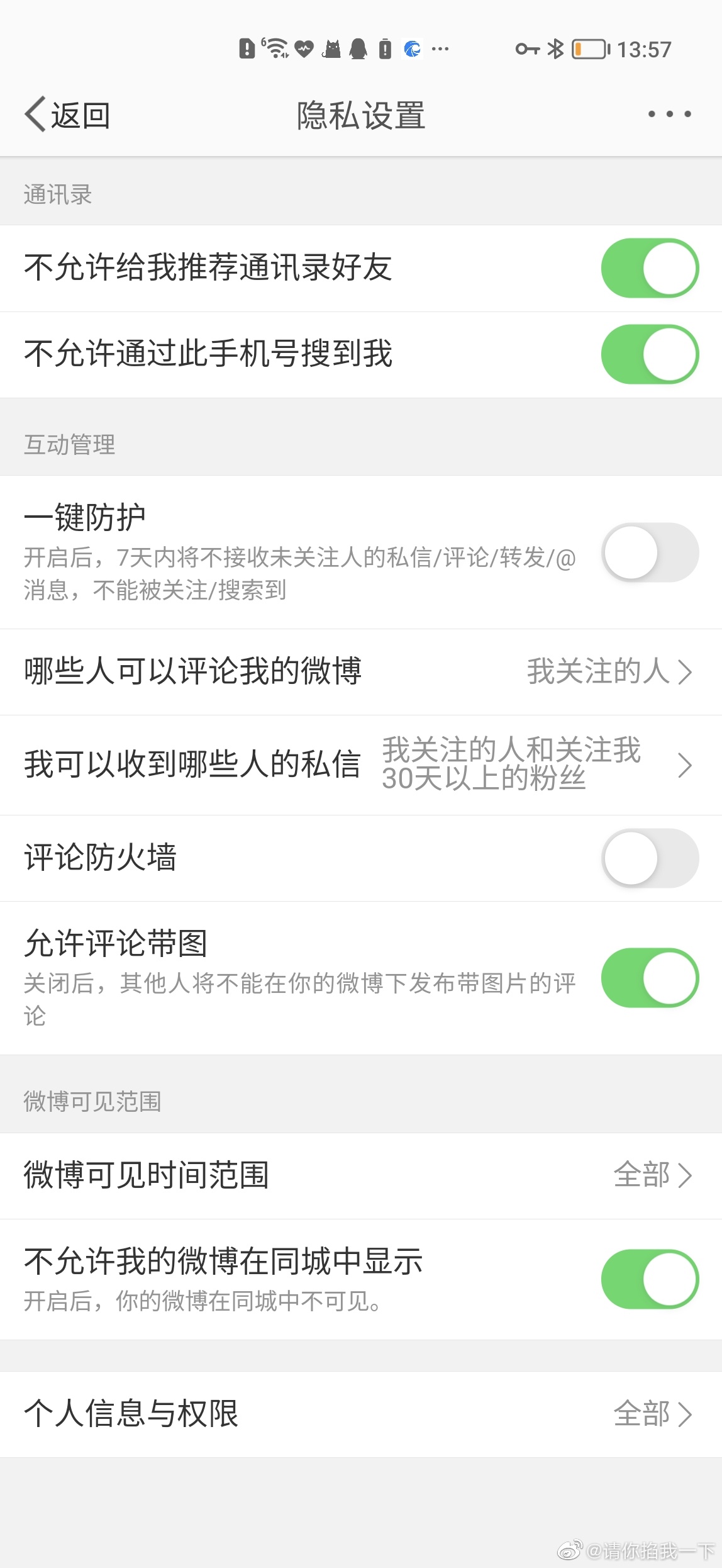Open 微博可见时间范围 setting

pos(361,1175)
